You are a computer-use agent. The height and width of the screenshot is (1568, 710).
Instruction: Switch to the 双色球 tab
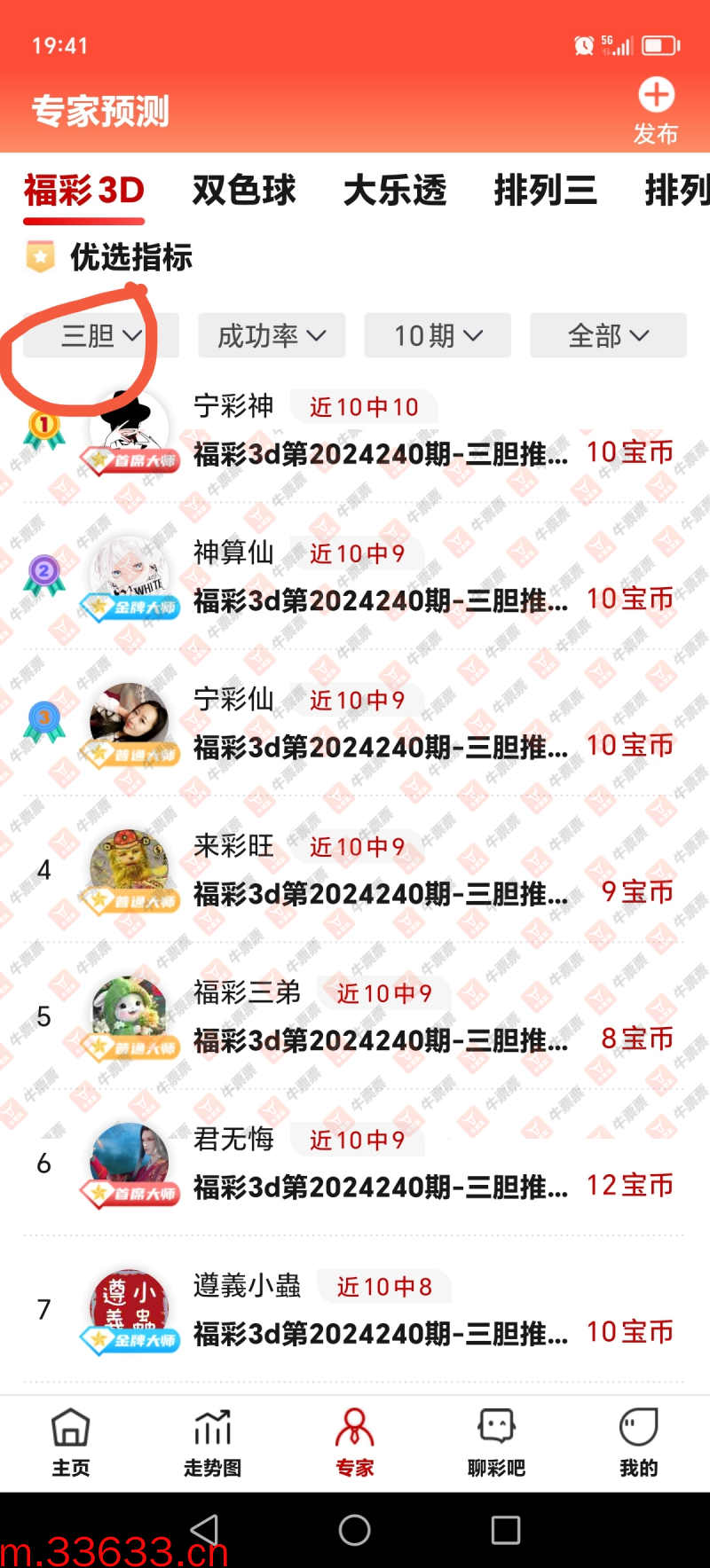(x=244, y=190)
